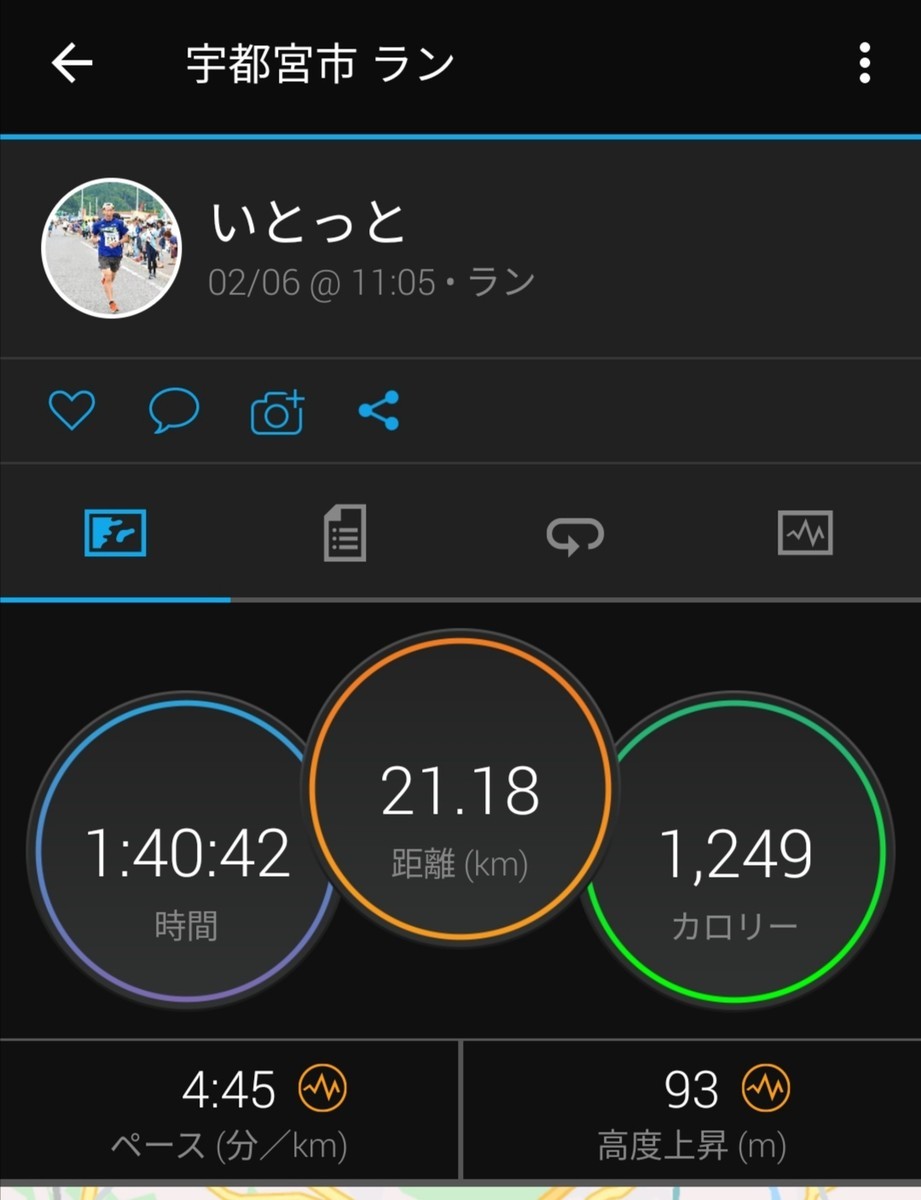The width and height of the screenshot is (921, 1200).
Task: Switch to the laps tab
Action: click(x=575, y=533)
